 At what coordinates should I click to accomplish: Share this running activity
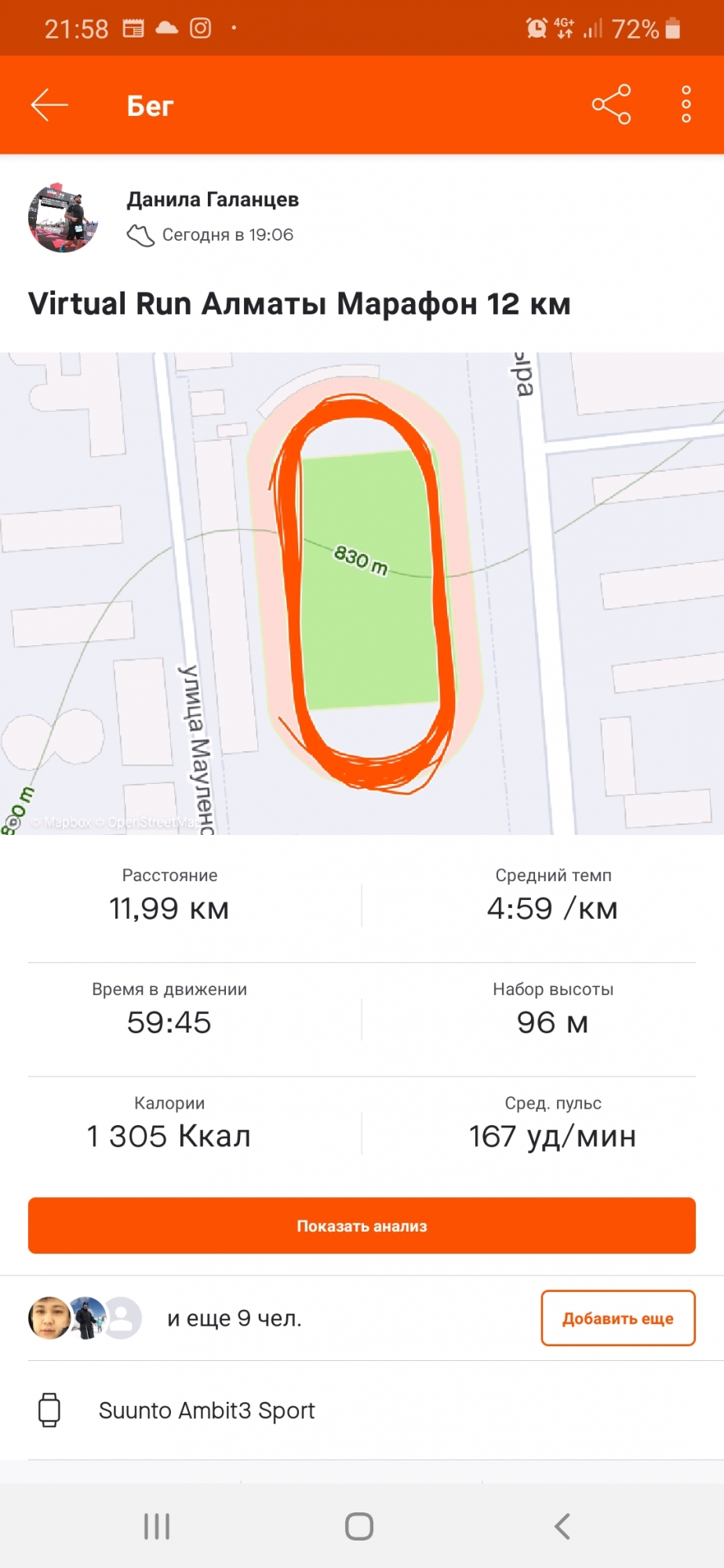click(611, 104)
